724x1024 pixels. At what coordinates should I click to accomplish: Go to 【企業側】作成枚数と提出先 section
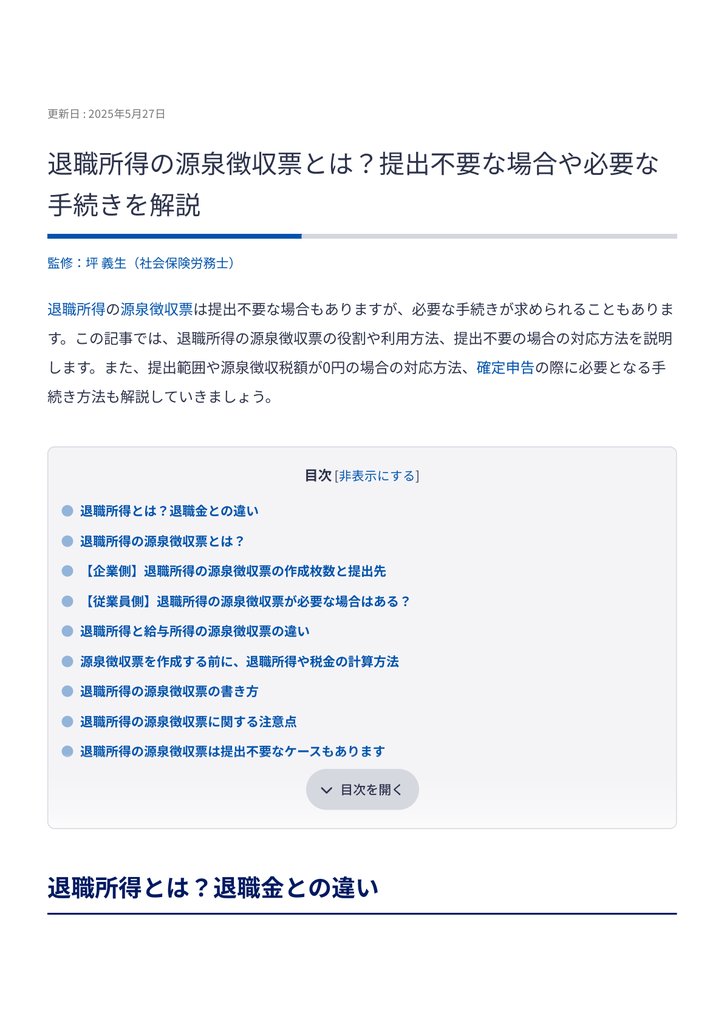click(x=232, y=571)
